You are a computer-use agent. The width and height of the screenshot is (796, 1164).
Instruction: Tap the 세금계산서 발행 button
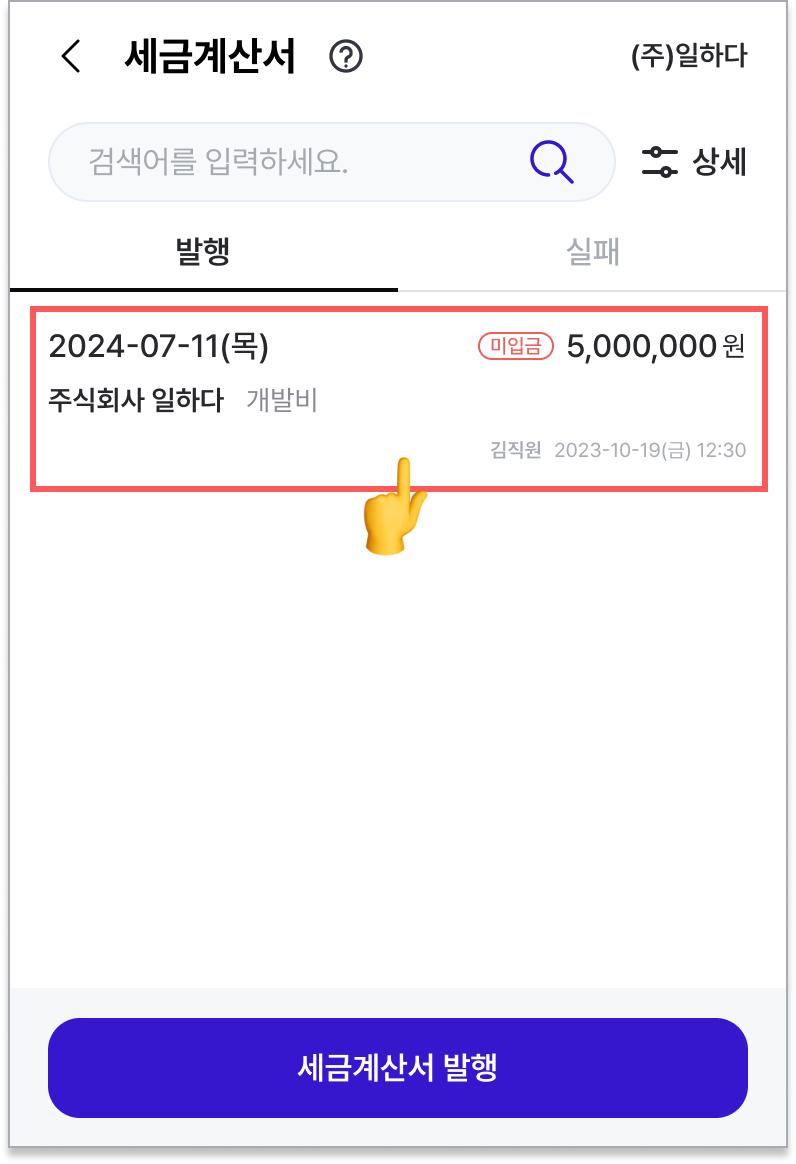click(x=397, y=1067)
